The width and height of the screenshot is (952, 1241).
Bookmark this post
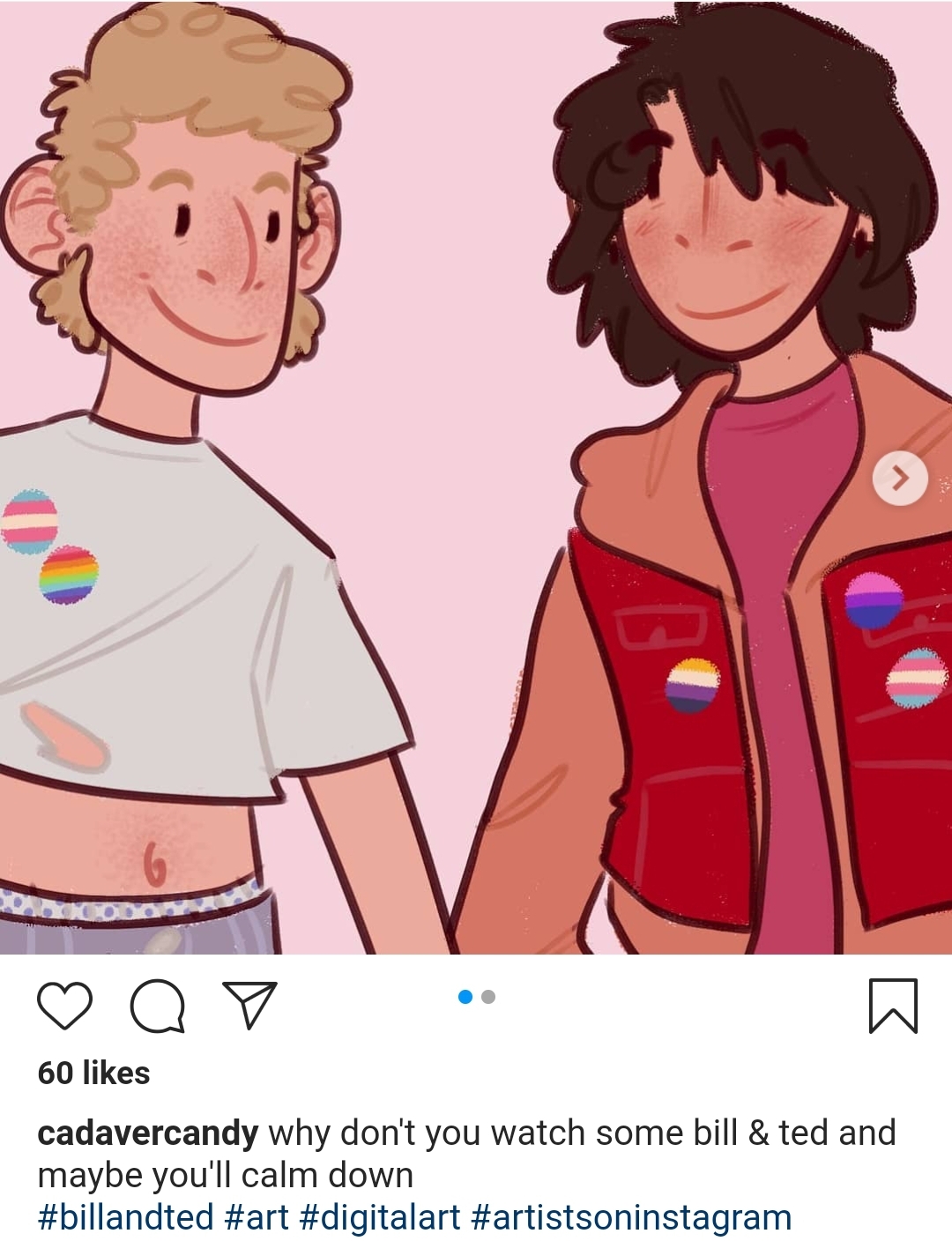(x=893, y=1006)
